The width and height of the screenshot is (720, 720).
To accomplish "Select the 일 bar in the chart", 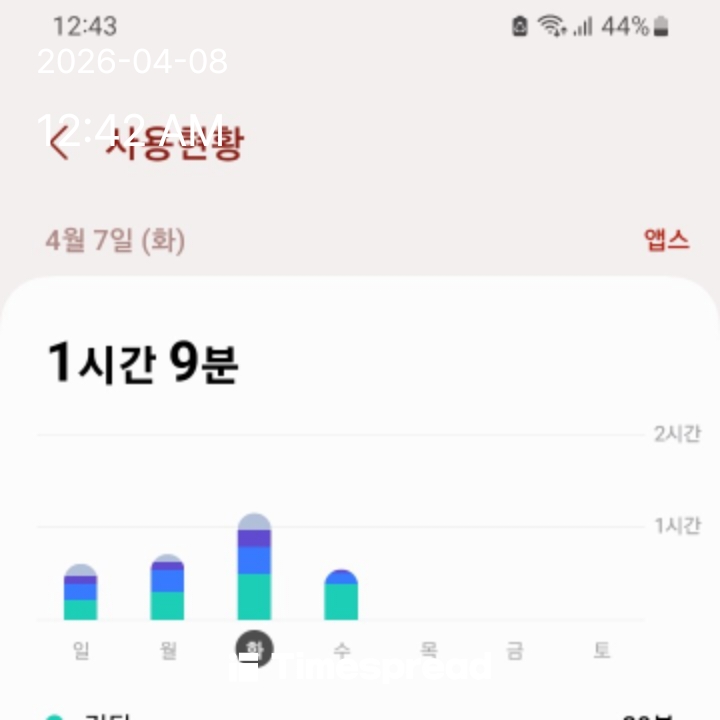I will point(80,593).
